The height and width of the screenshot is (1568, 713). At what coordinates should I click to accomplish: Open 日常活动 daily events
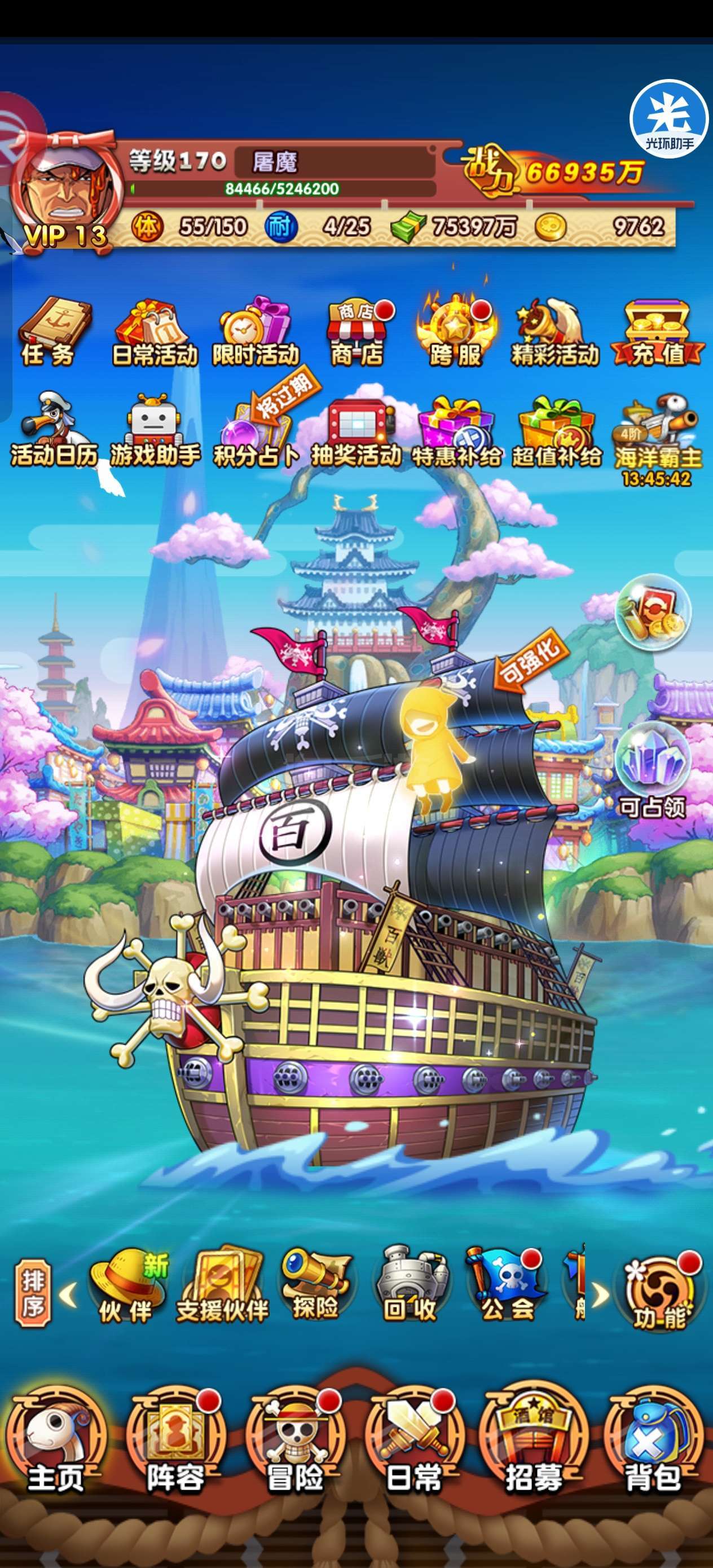coord(155,332)
